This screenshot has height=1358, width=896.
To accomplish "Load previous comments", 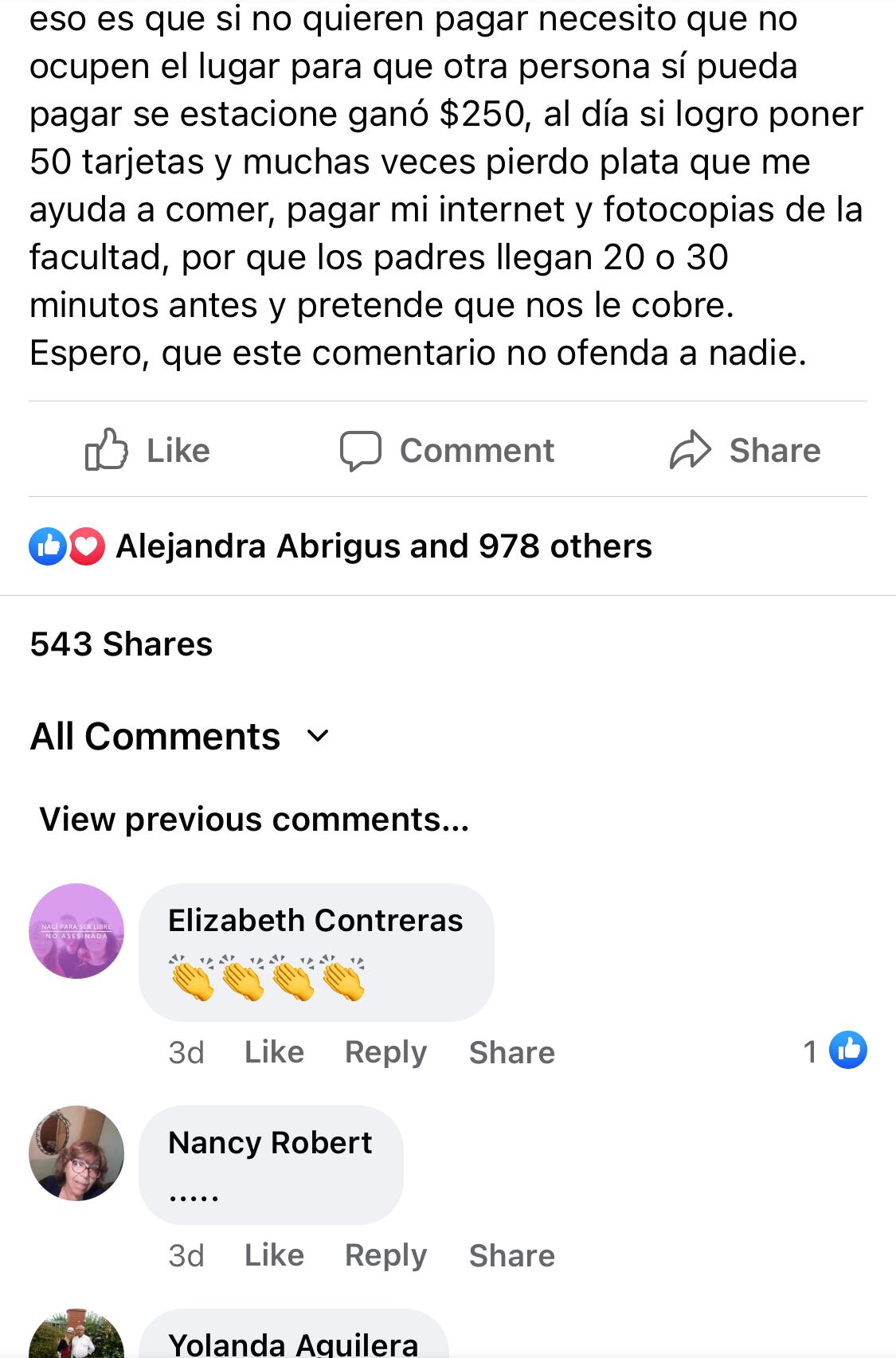I will pos(254,819).
